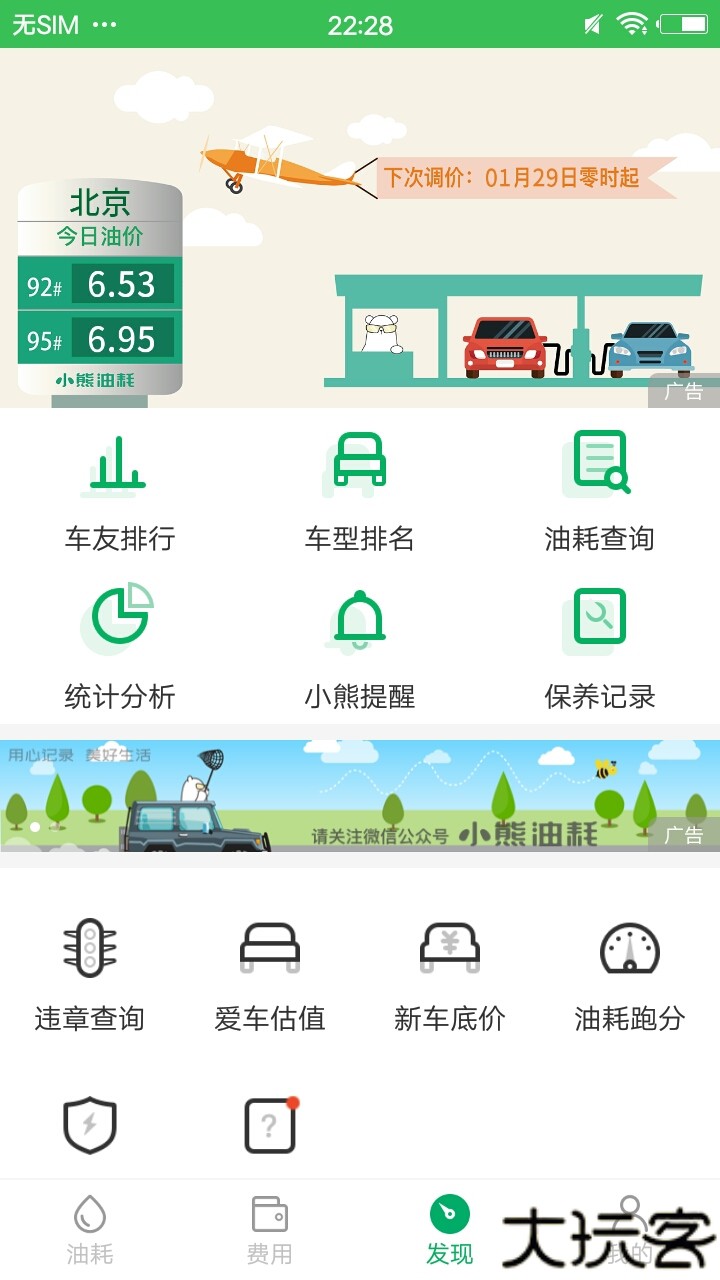Tap the 广告 label on the ad
Image resolution: width=720 pixels, height=1280 pixels.
[x=684, y=832]
